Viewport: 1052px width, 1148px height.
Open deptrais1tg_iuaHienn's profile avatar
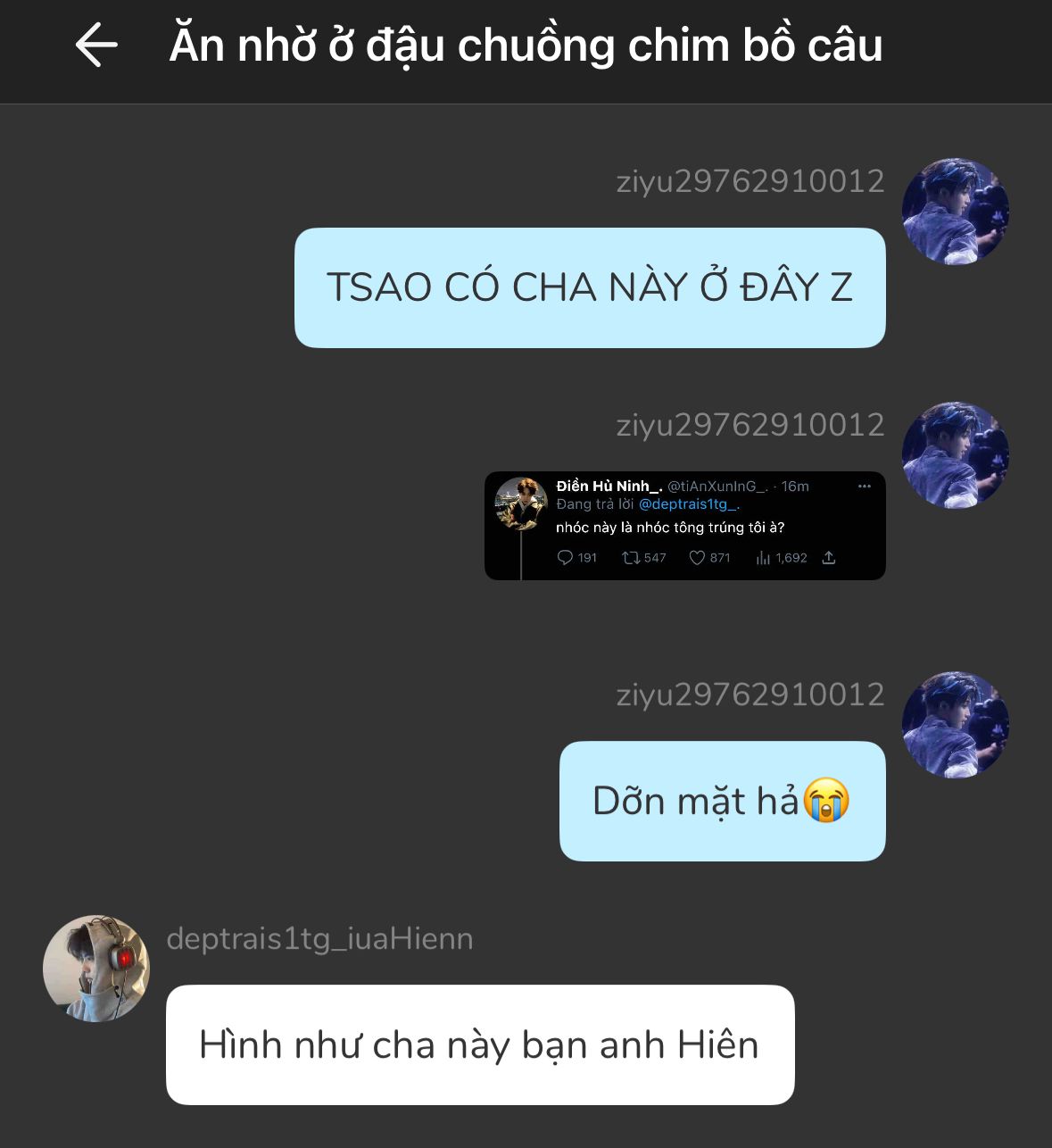pos(96,969)
